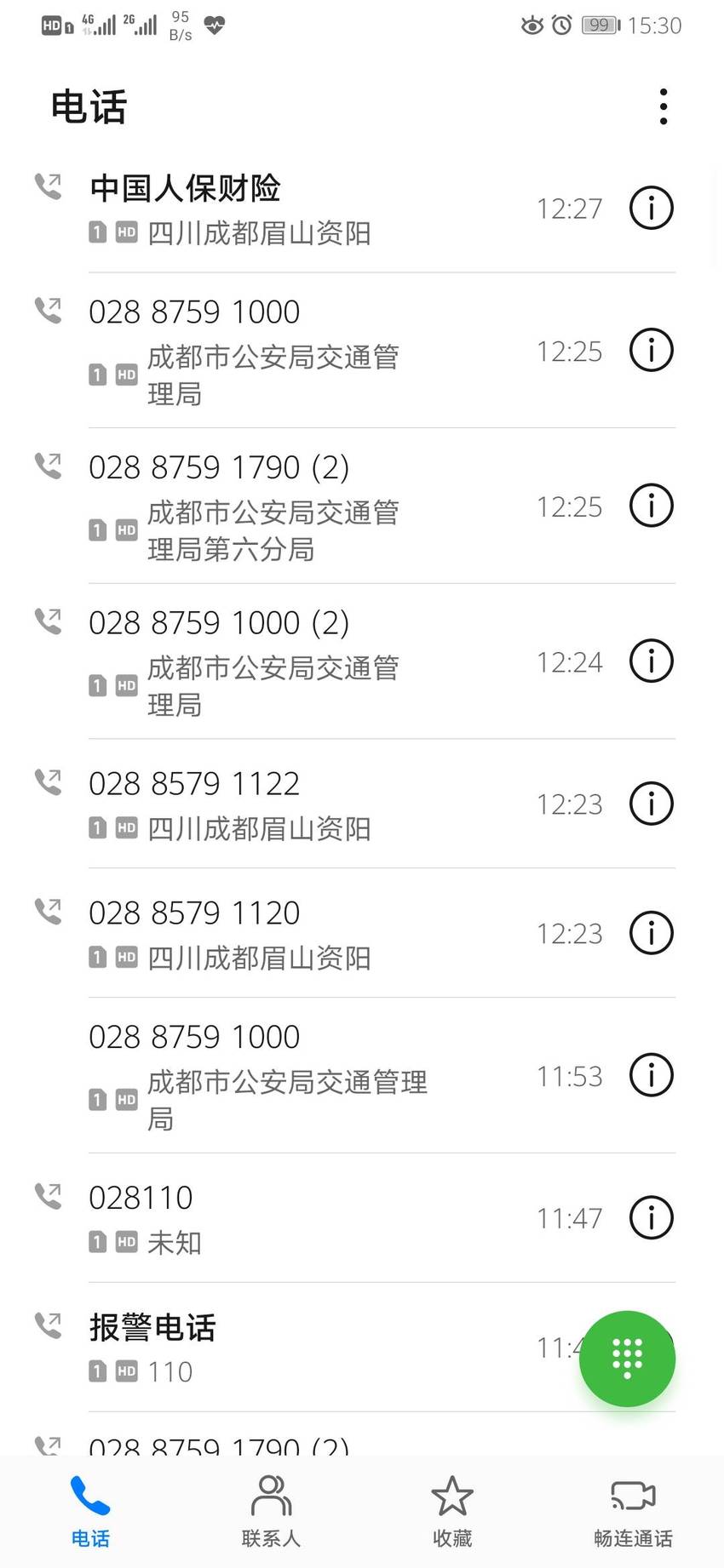Select the 电话 tab
The width and height of the screenshot is (724, 1568).
[x=90, y=1511]
